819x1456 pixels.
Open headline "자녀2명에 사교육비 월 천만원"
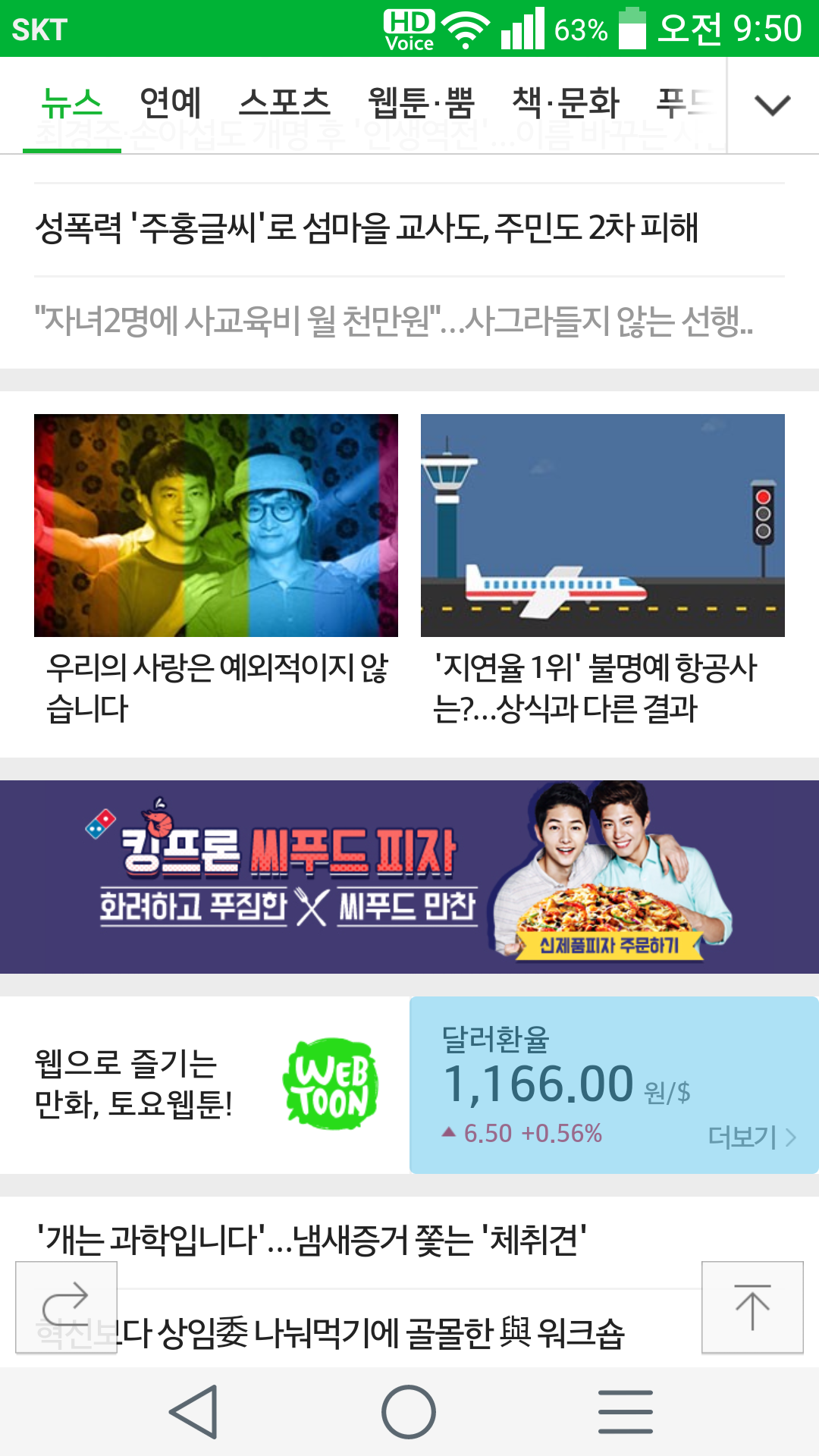click(394, 322)
